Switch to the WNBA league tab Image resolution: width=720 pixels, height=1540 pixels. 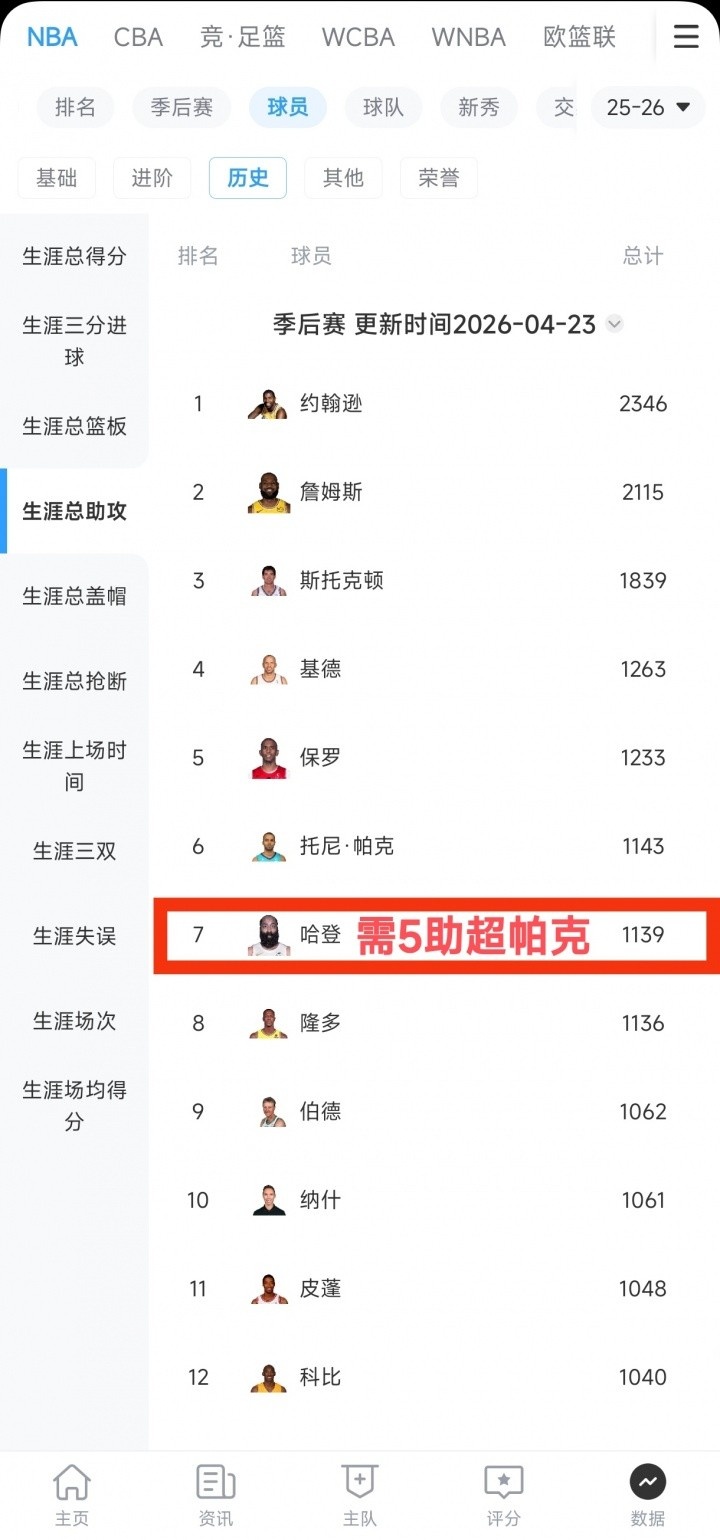[468, 38]
